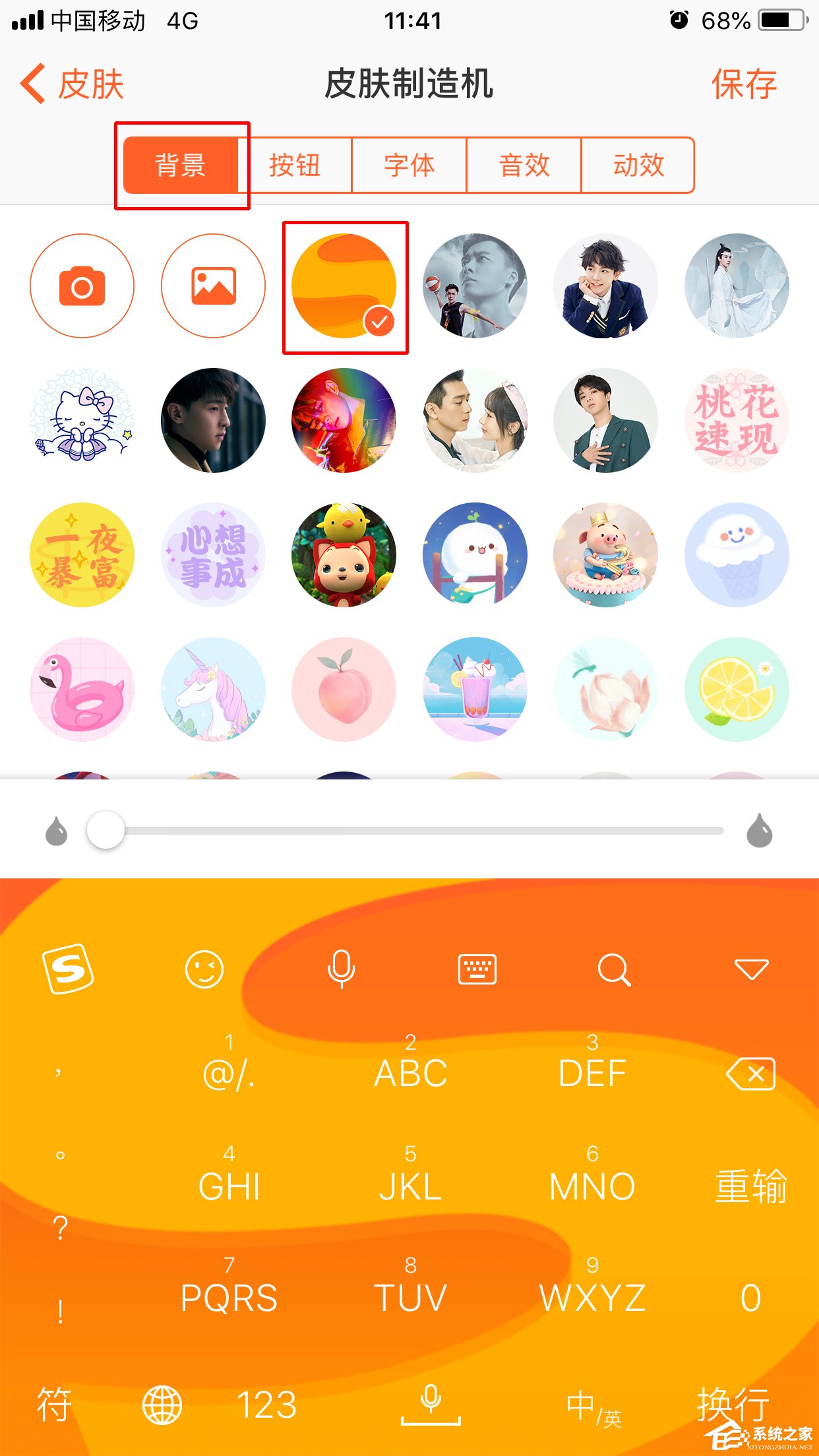Viewport: 819px width, 1456px height.
Task: Select the pig on cake background
Action: 605,555
